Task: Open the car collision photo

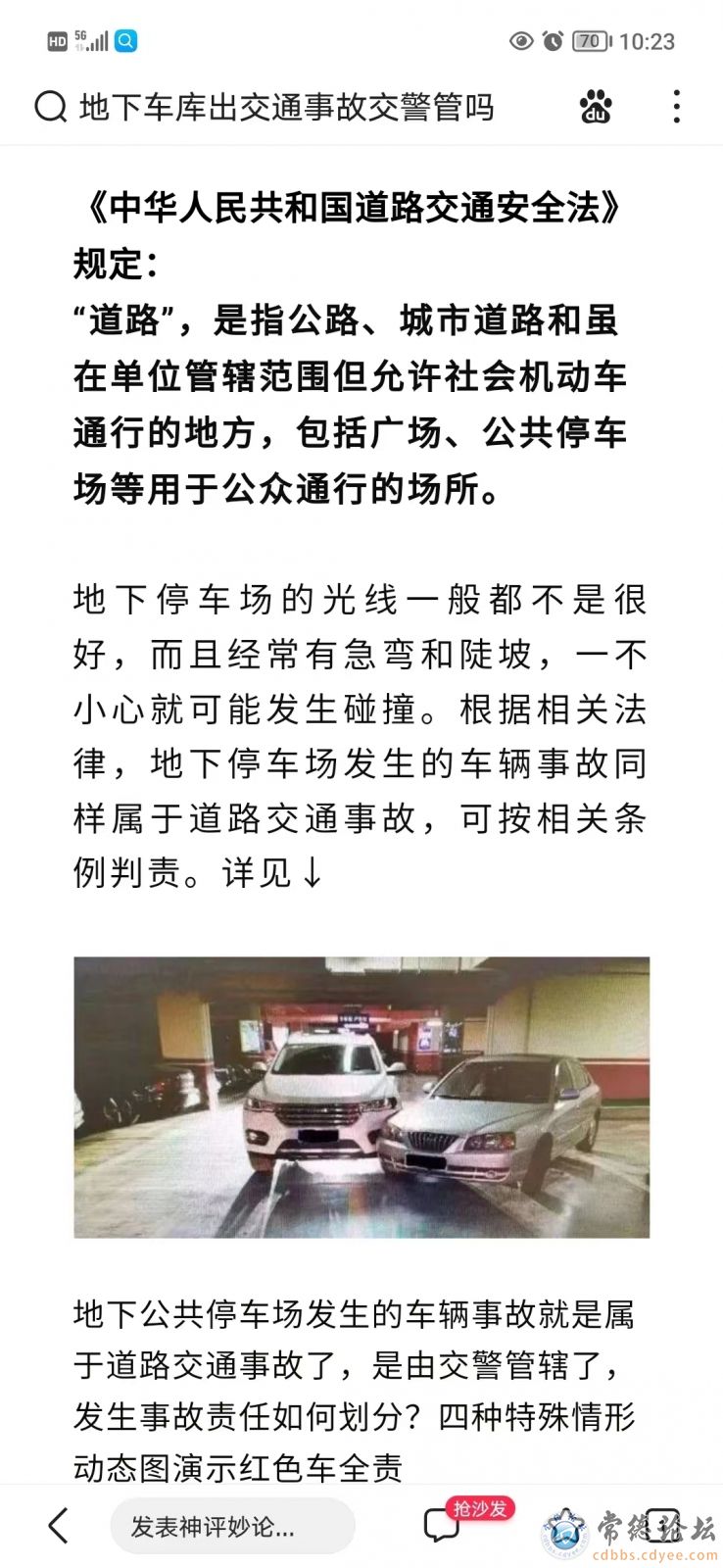Action: click(x=361, y=1097)
